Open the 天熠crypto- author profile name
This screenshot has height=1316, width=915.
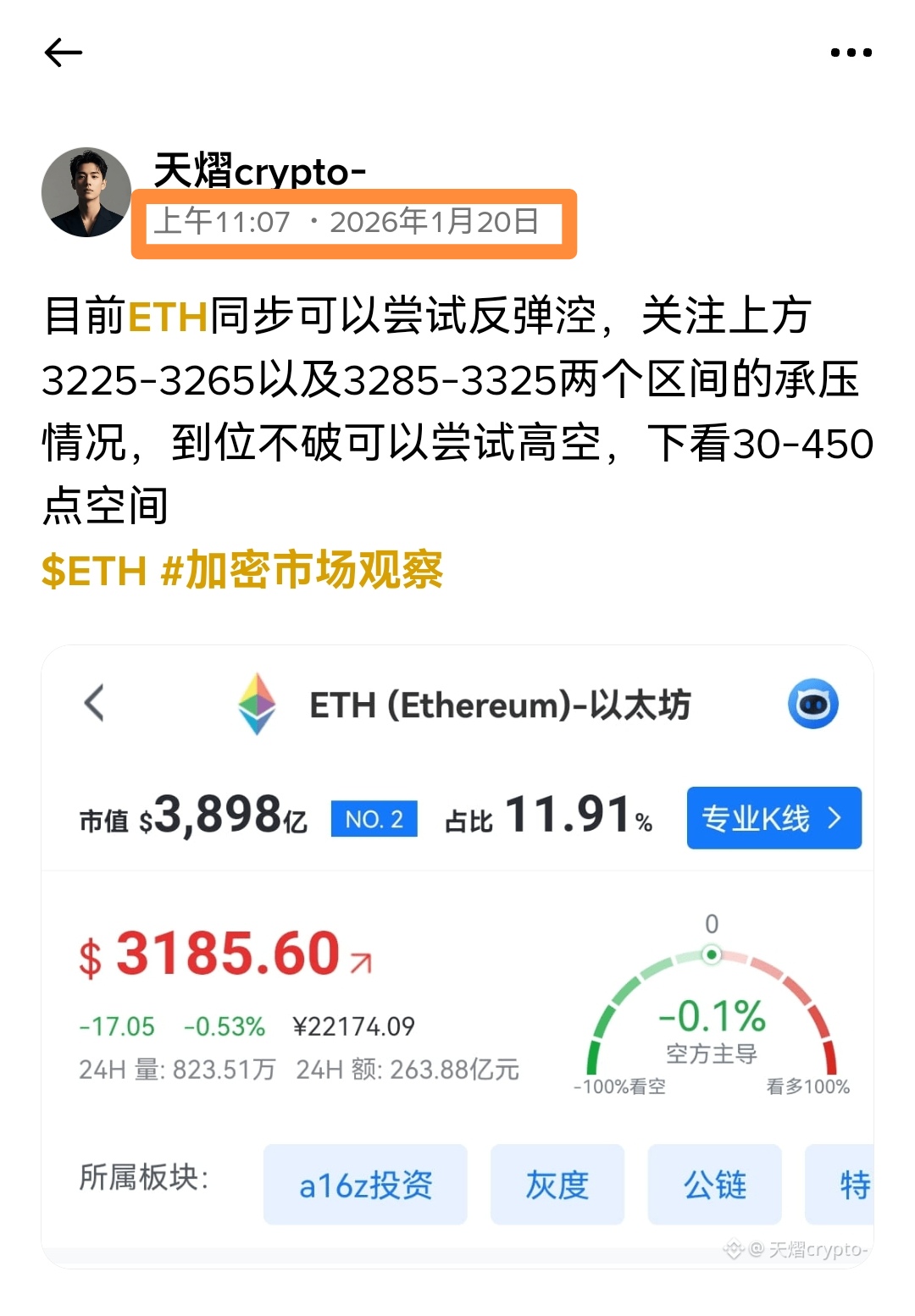(259, 171)
